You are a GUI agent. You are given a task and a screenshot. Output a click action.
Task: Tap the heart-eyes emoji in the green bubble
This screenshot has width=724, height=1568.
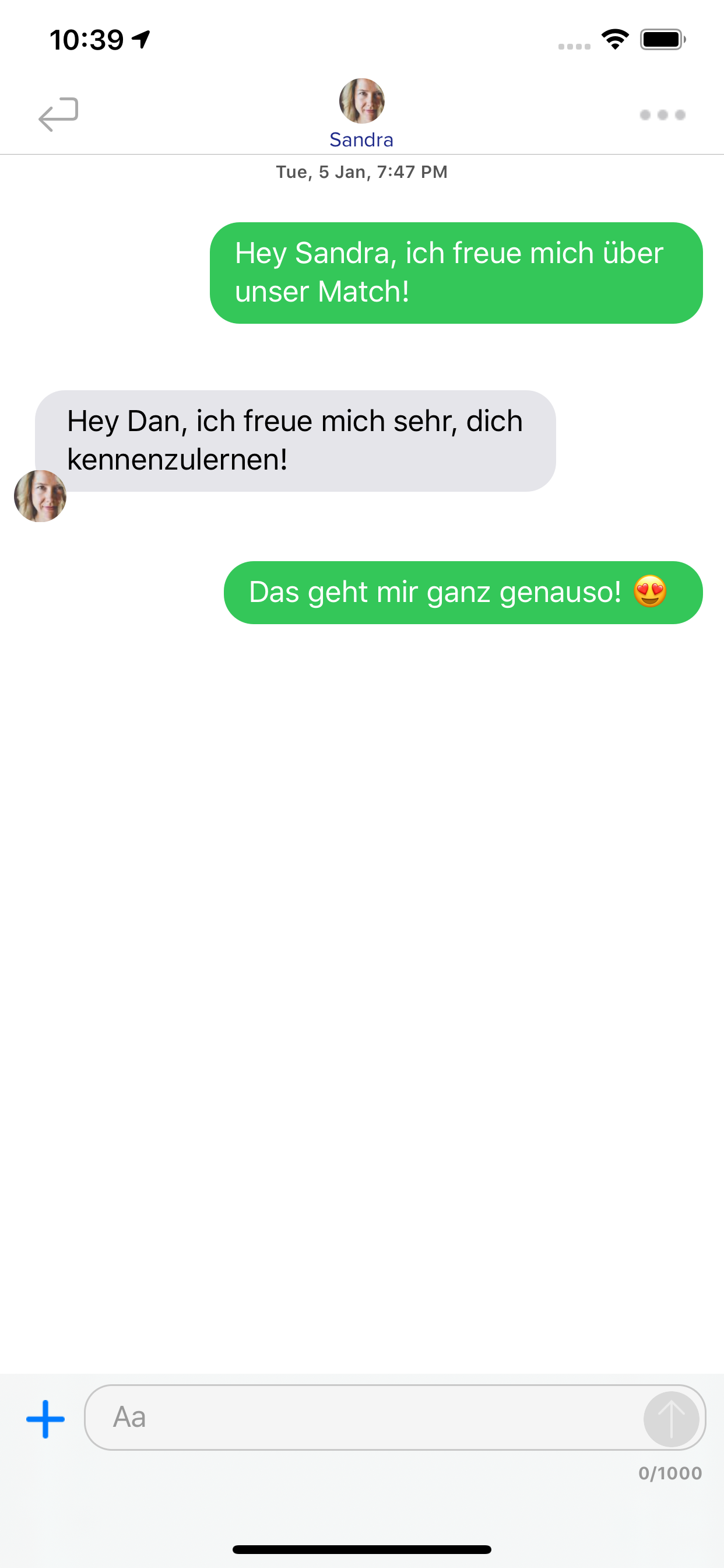[650, 591]
